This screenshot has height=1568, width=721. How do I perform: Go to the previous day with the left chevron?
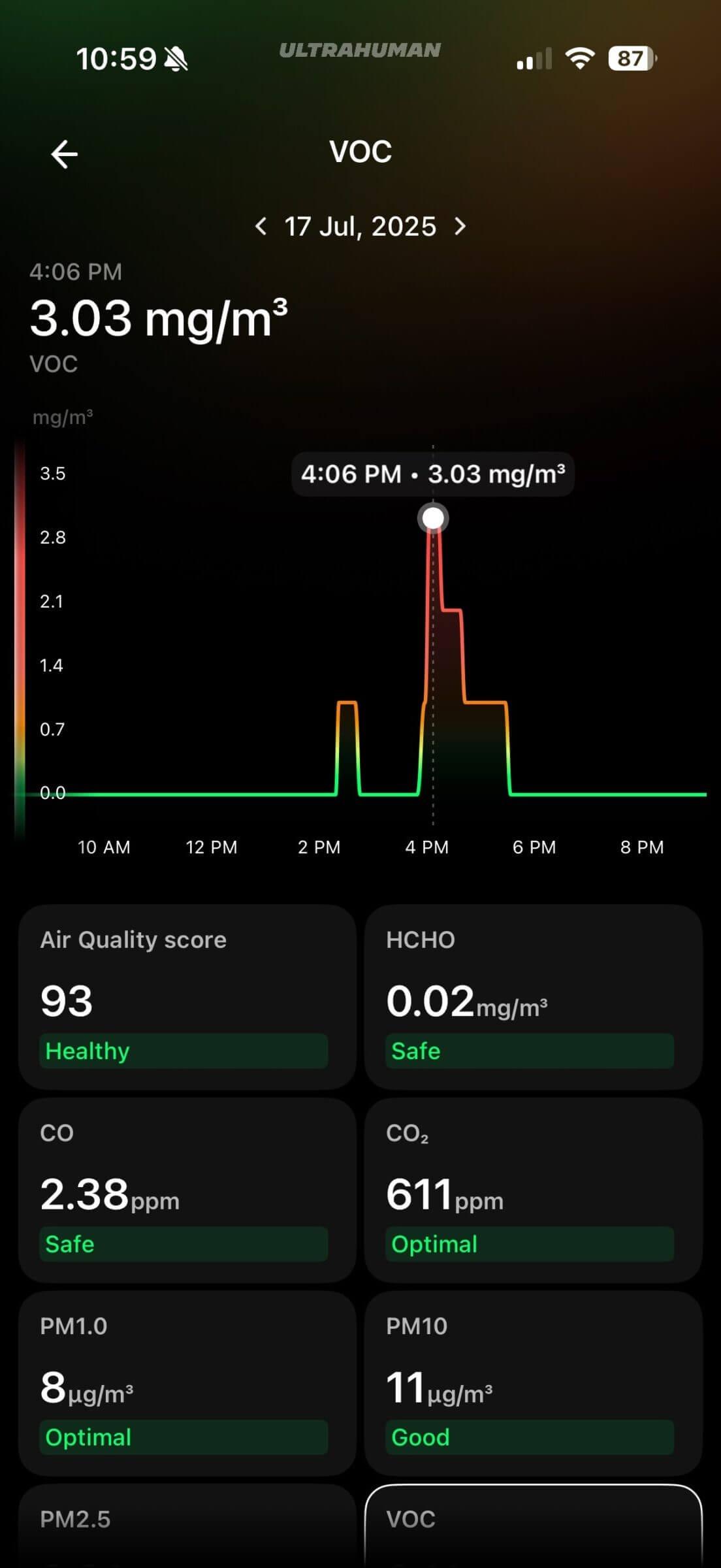(x=261, y=227)
